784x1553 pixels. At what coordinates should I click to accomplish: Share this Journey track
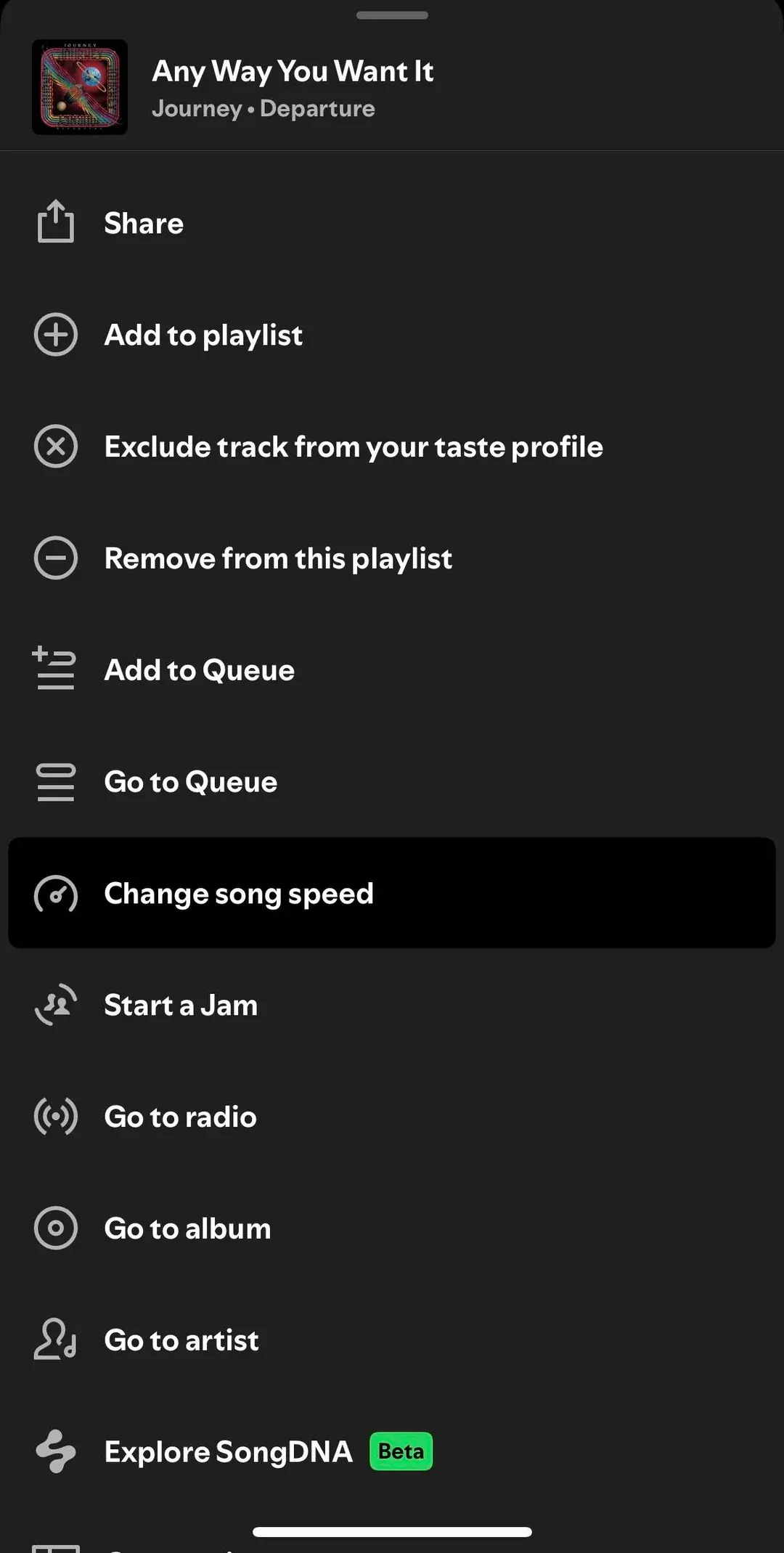tap(392, 223)
